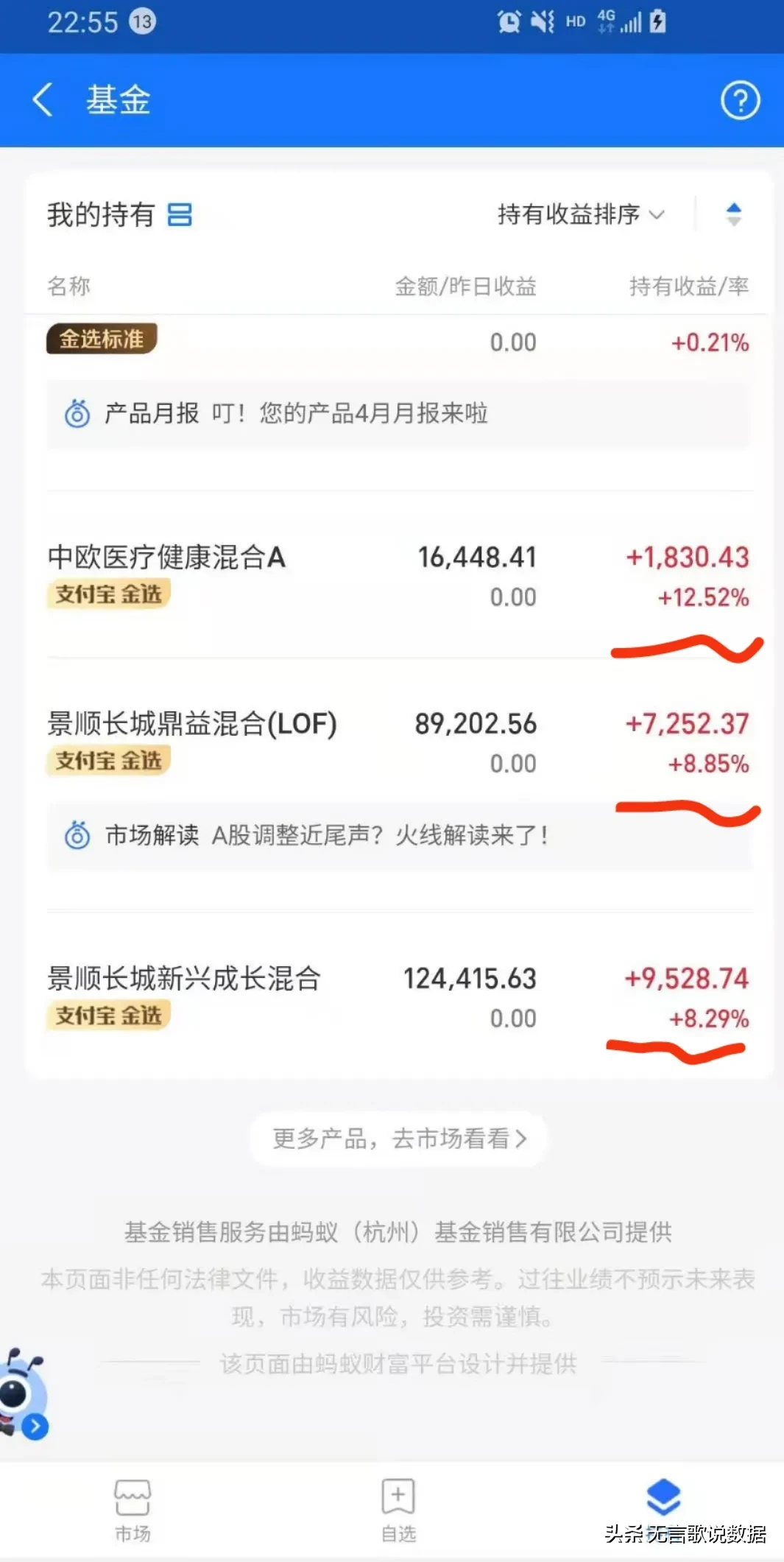The width and height of the screenshot is (784, 1562).
Task: Switch holdings list view layout
Action: [x=180, y=215]
